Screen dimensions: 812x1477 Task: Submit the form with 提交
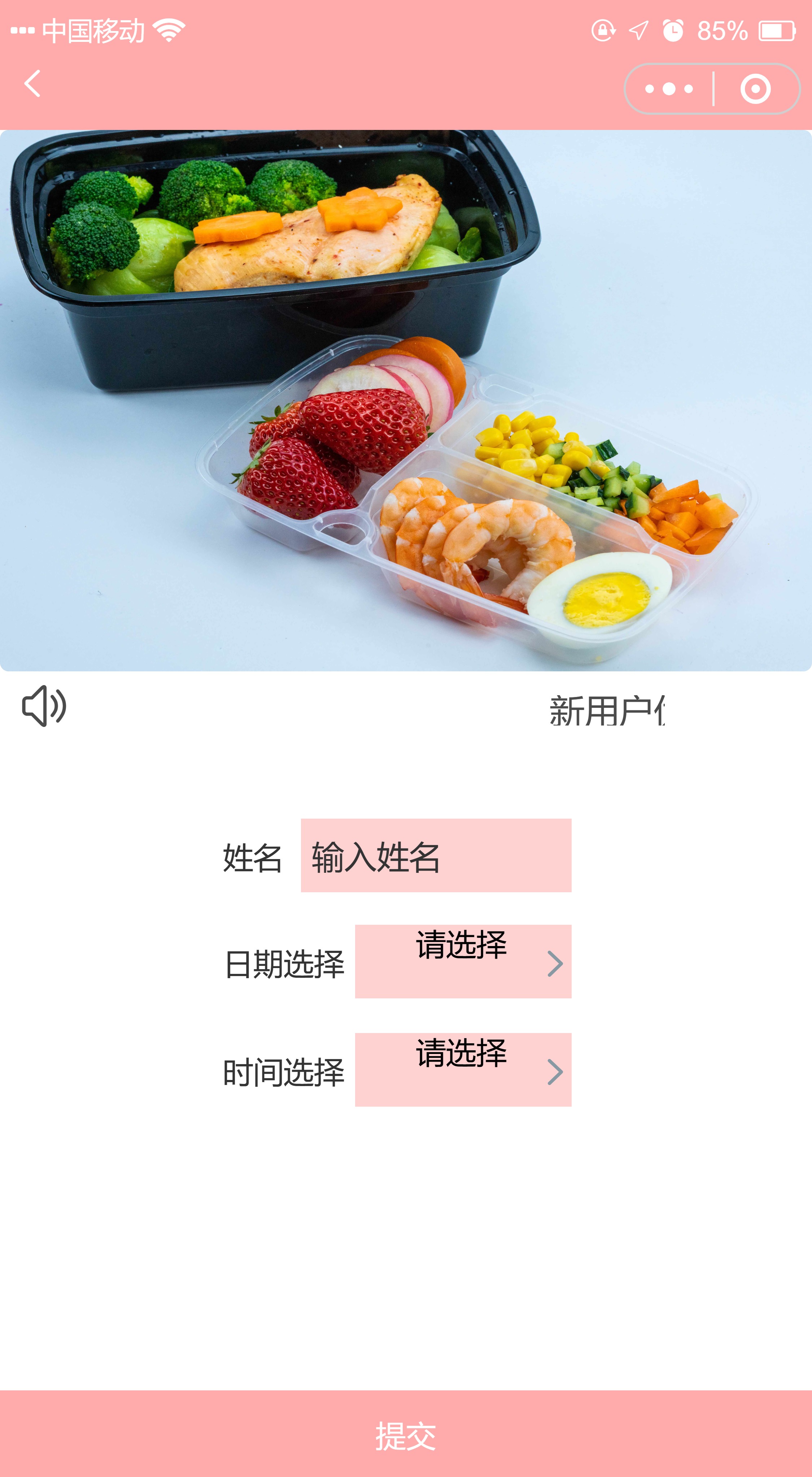tap(406, 1436)
